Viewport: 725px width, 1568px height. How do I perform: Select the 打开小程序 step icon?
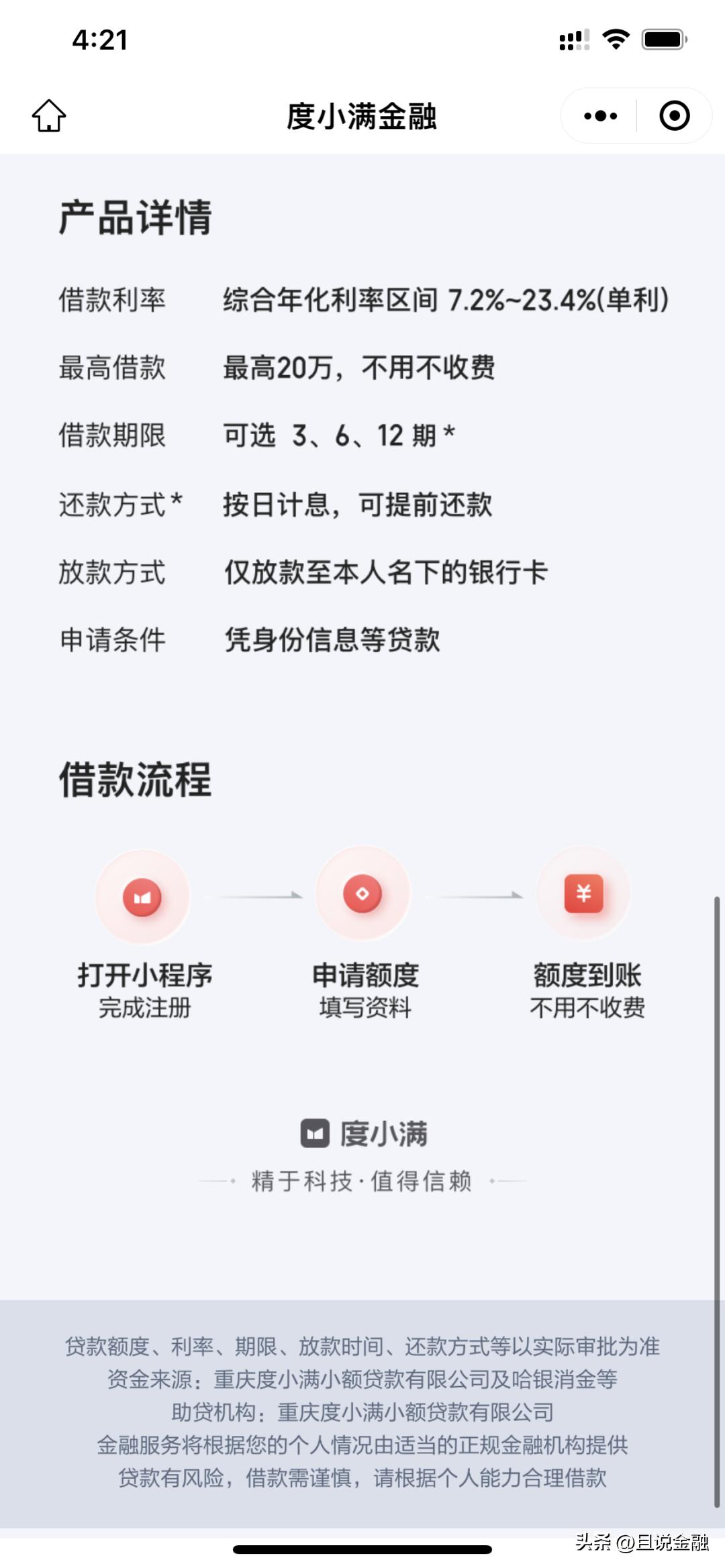(143, 897)
